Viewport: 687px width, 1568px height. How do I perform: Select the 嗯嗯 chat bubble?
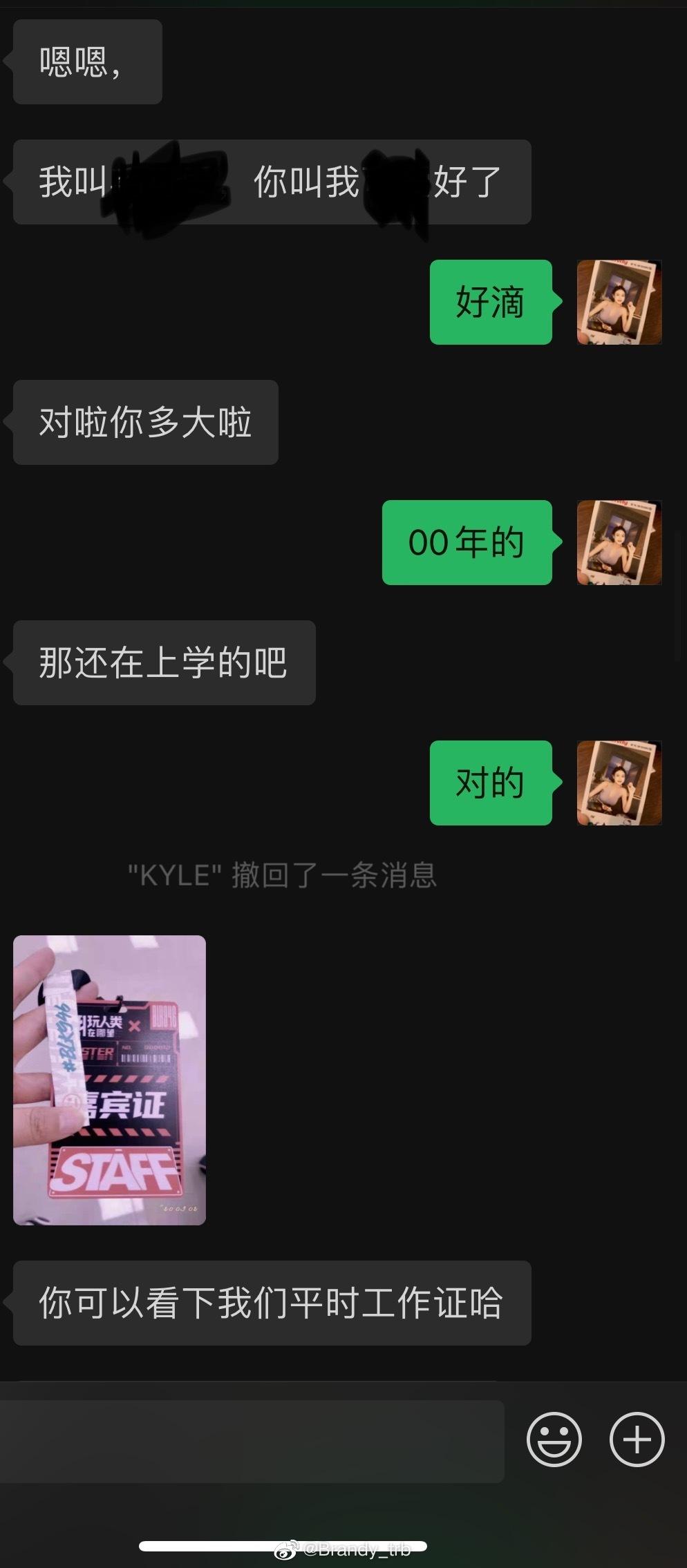(87, 62)
